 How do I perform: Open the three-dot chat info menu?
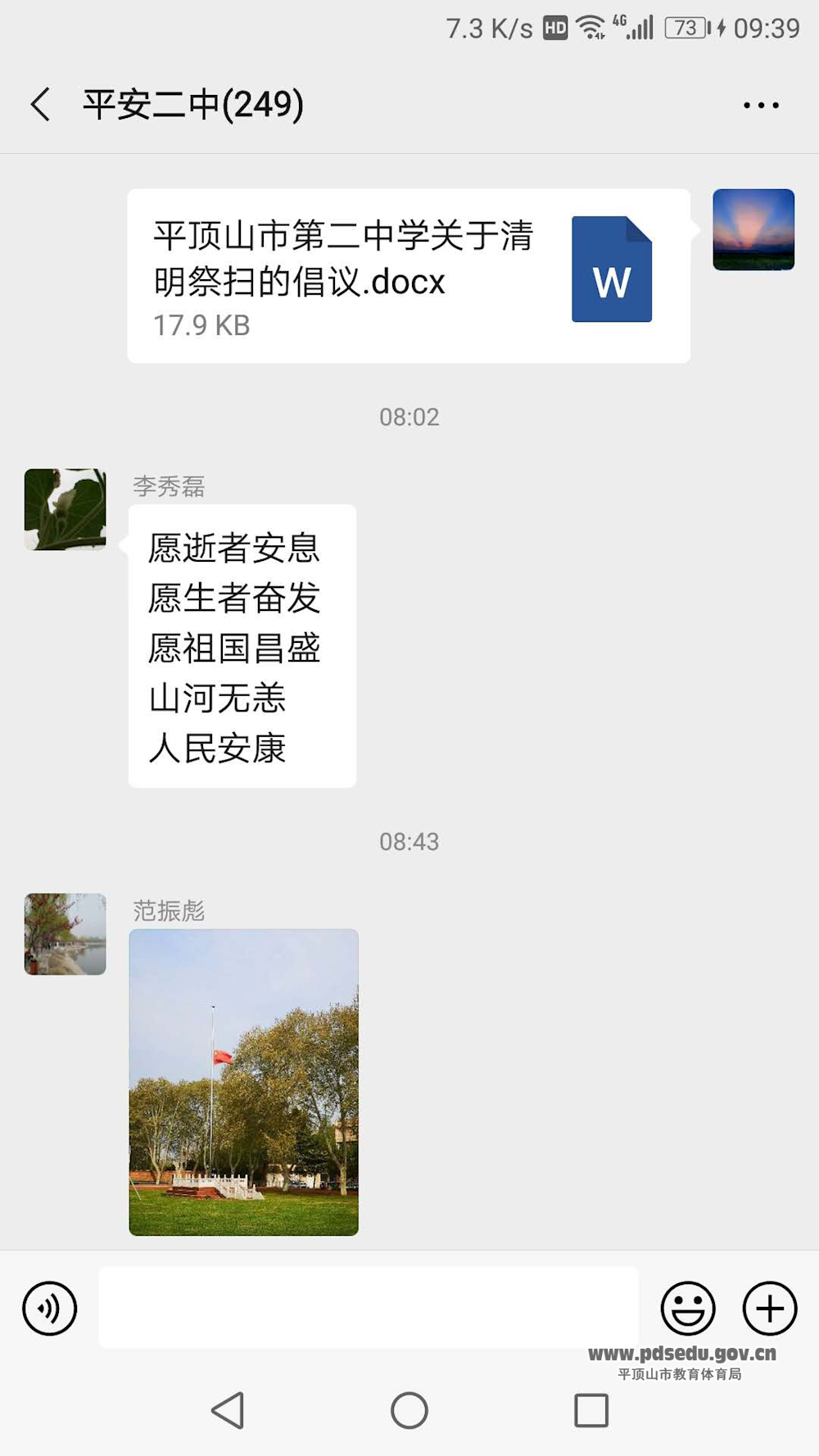pyautogui.click(x=761, y=105)
